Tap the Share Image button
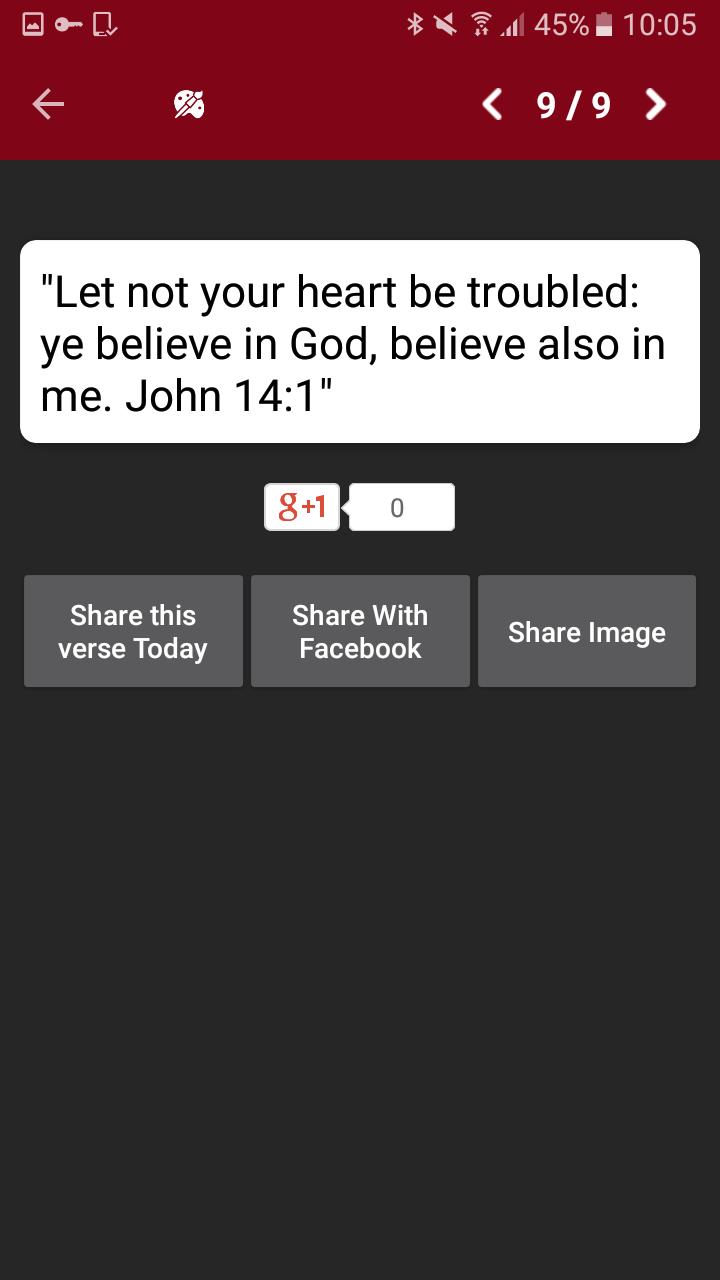720x1280 pixels. pyautogui.click(x=587, y=631)
